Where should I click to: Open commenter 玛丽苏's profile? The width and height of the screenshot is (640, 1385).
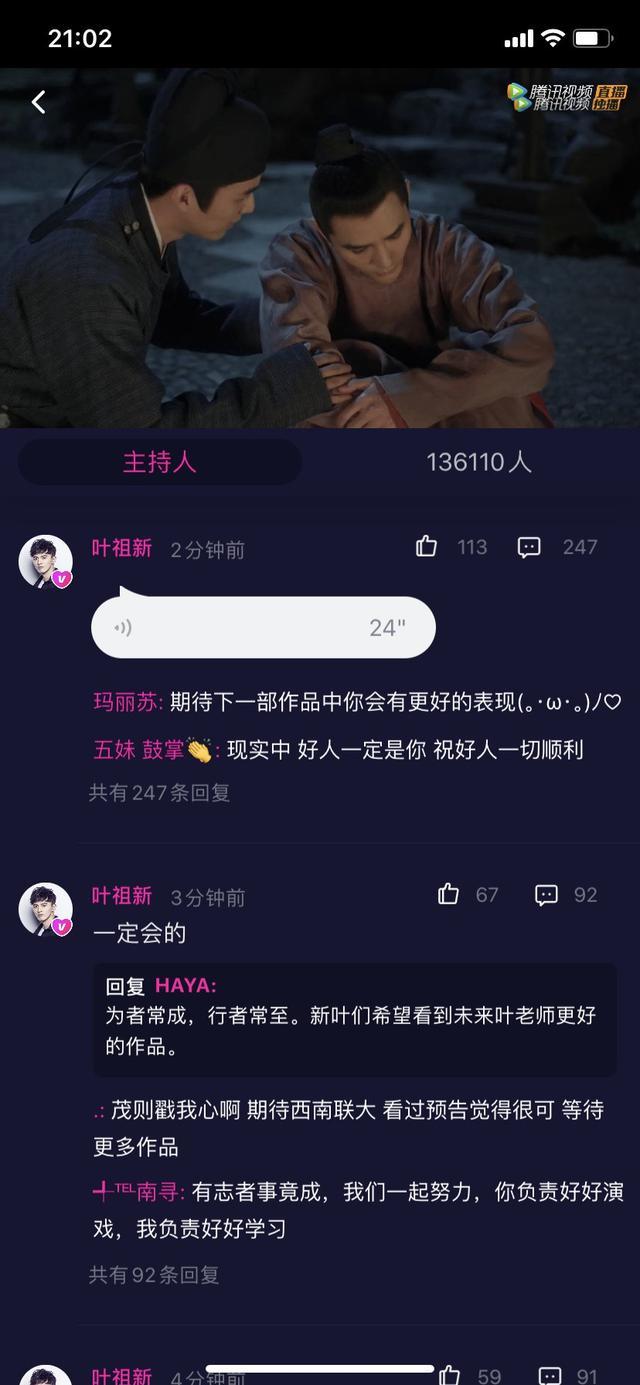[x=126, y=702]
